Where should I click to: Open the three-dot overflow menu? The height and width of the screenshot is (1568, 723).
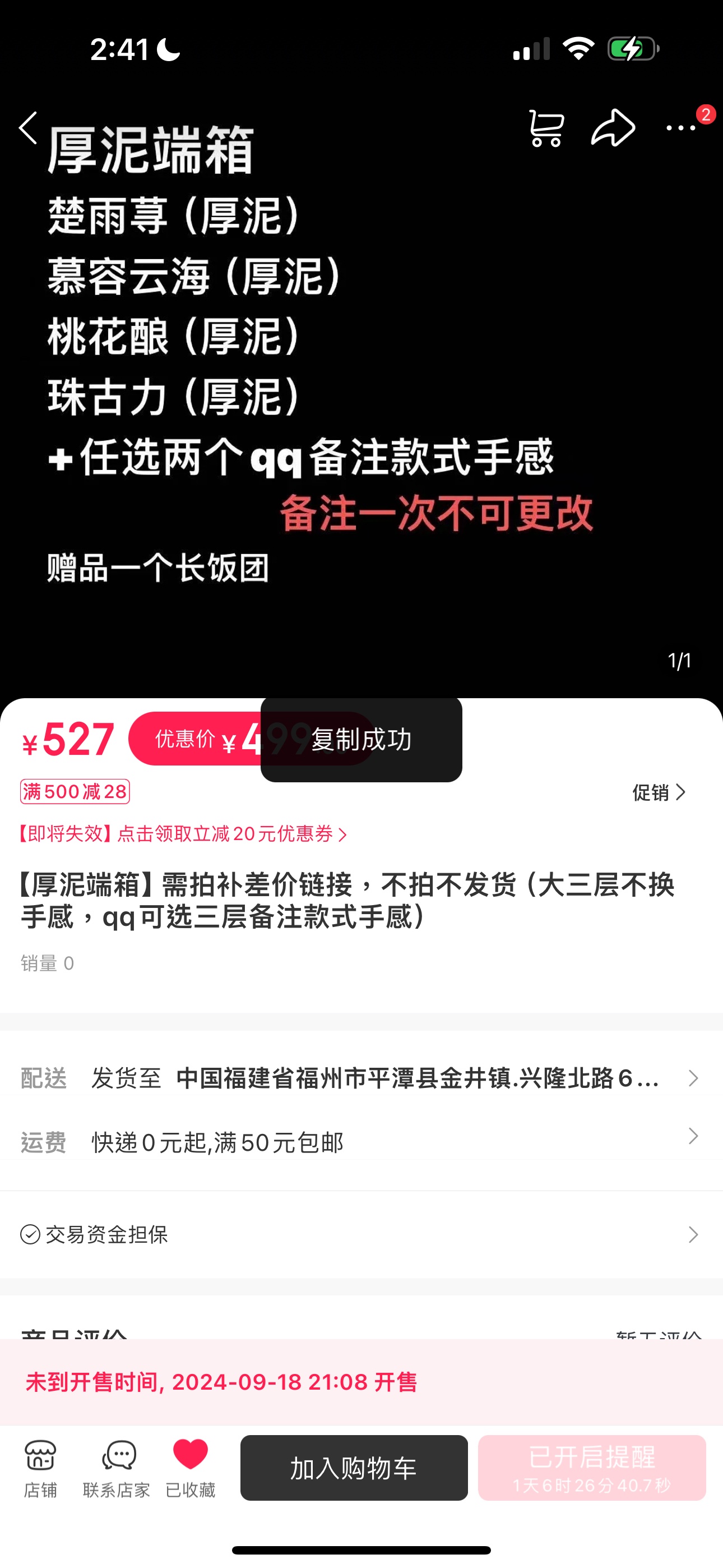click(x=680, y=128)
